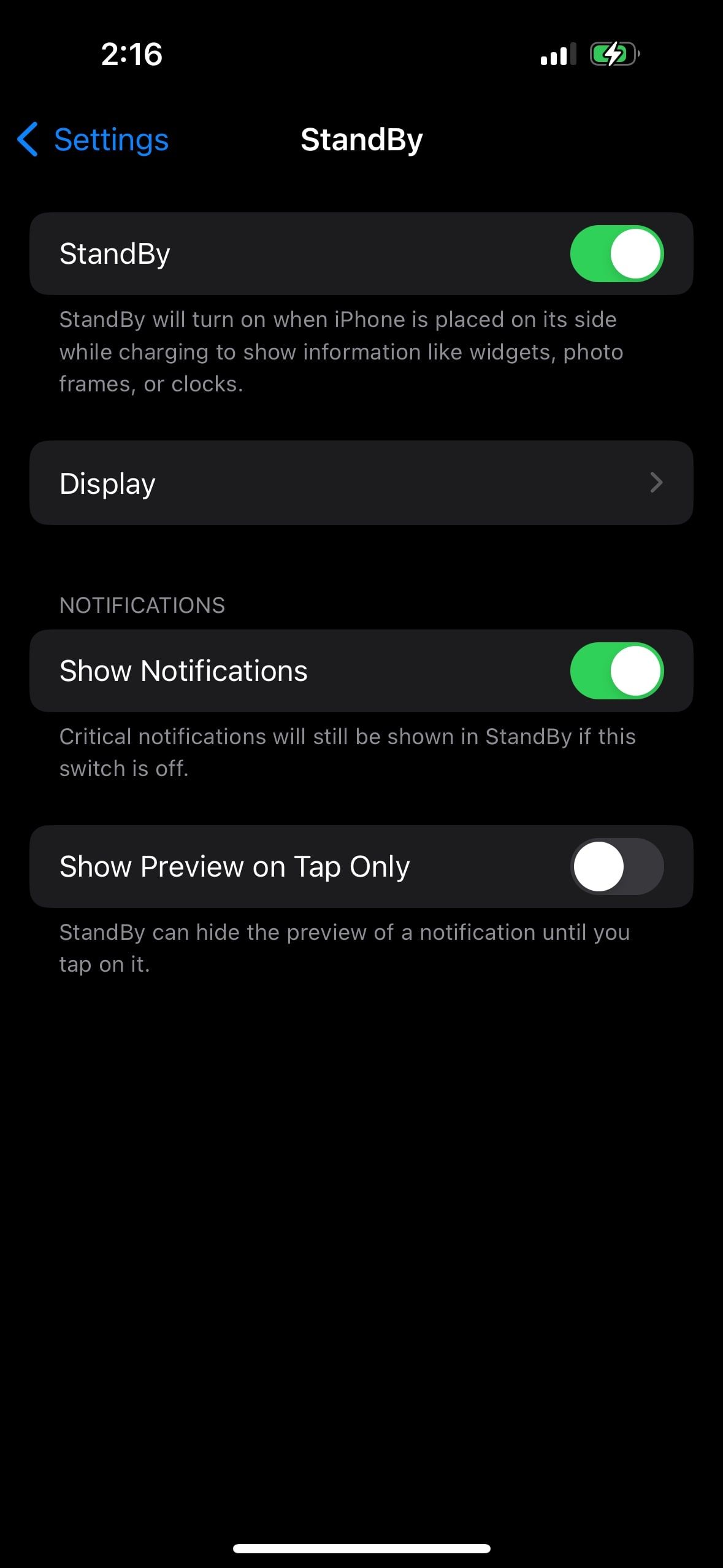
Task: Enable Show Preview on Tap Only
Action: pyautogui.click(x=617, y=866)
